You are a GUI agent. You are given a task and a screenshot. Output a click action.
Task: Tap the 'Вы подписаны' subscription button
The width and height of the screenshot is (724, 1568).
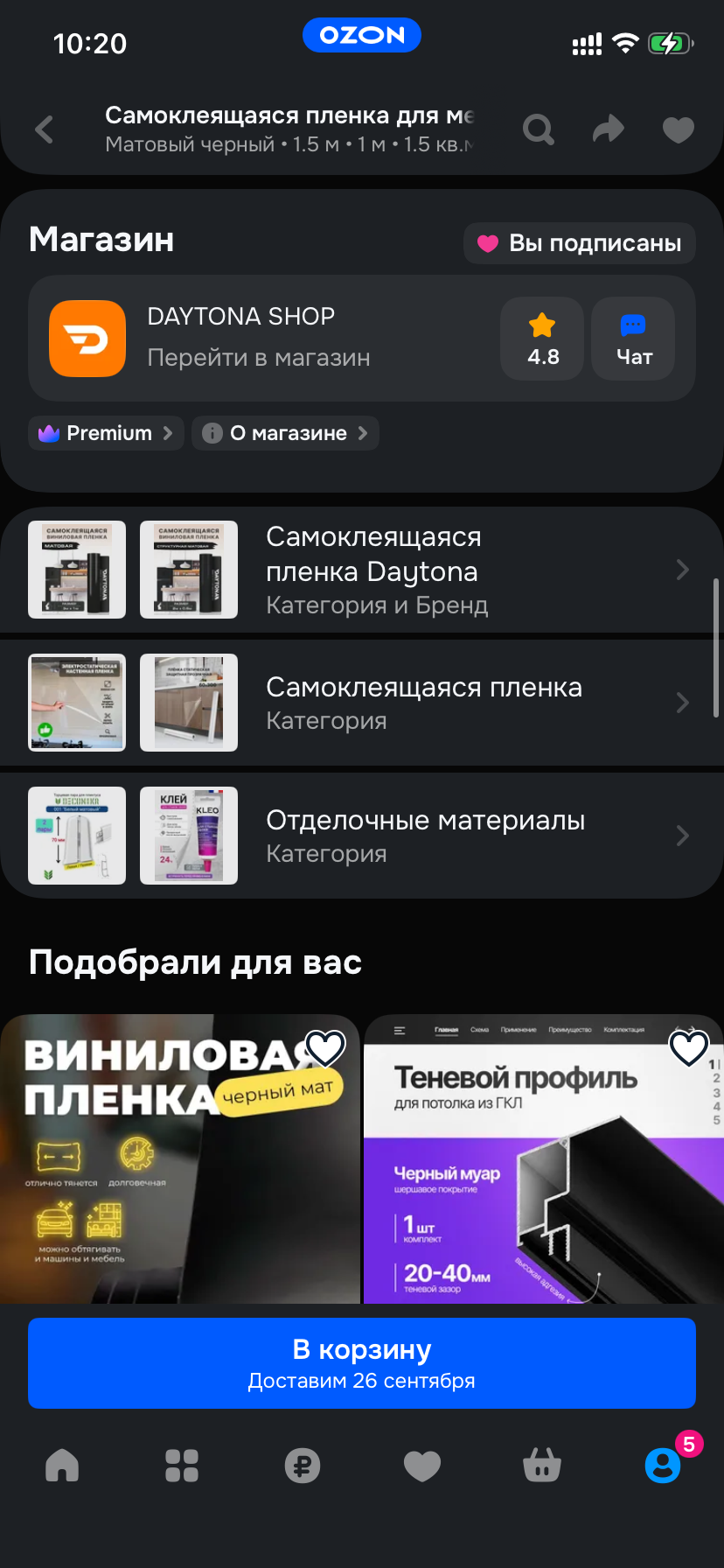click(580, 243)
